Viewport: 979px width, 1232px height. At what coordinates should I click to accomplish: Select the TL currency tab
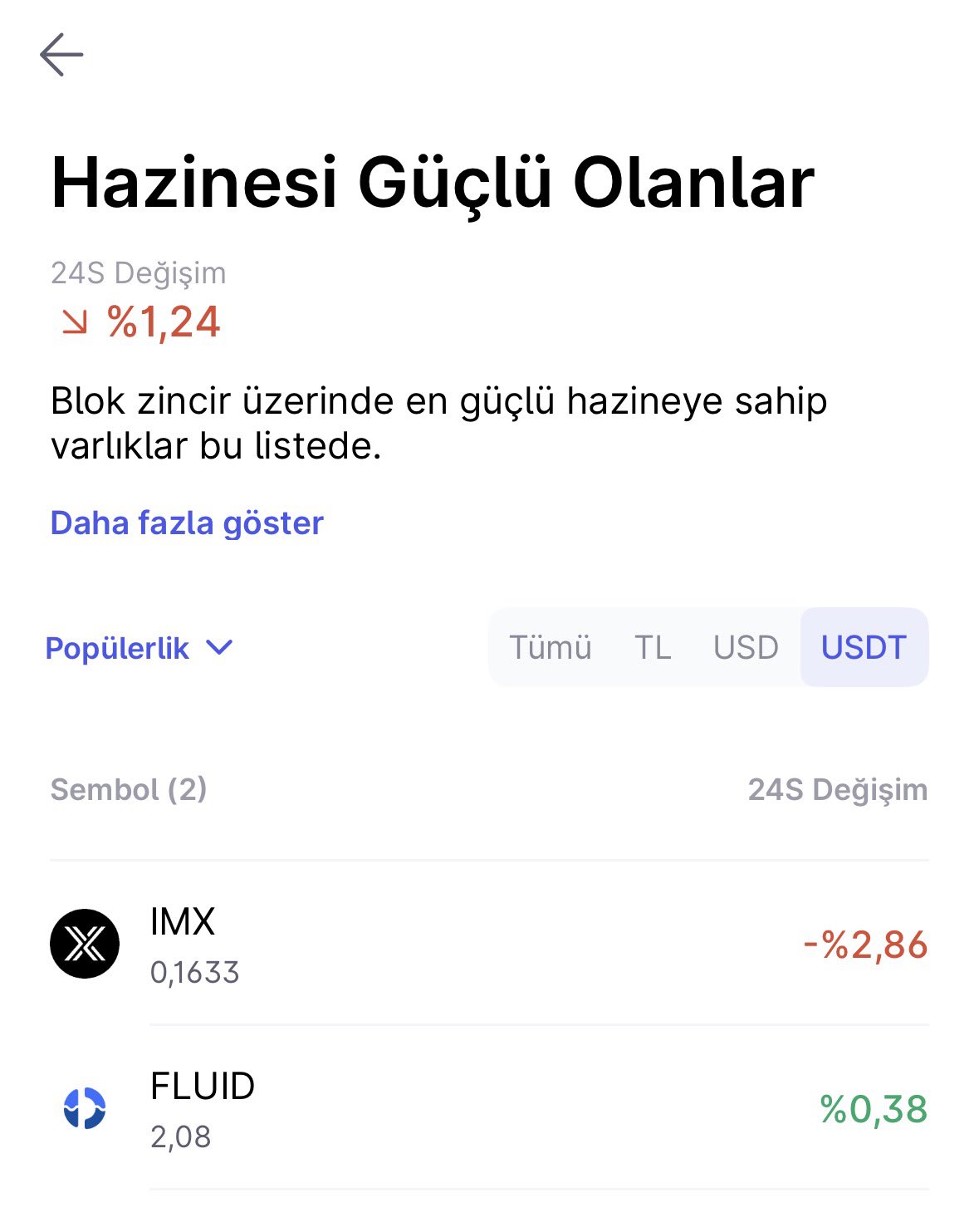coord(653,648)
